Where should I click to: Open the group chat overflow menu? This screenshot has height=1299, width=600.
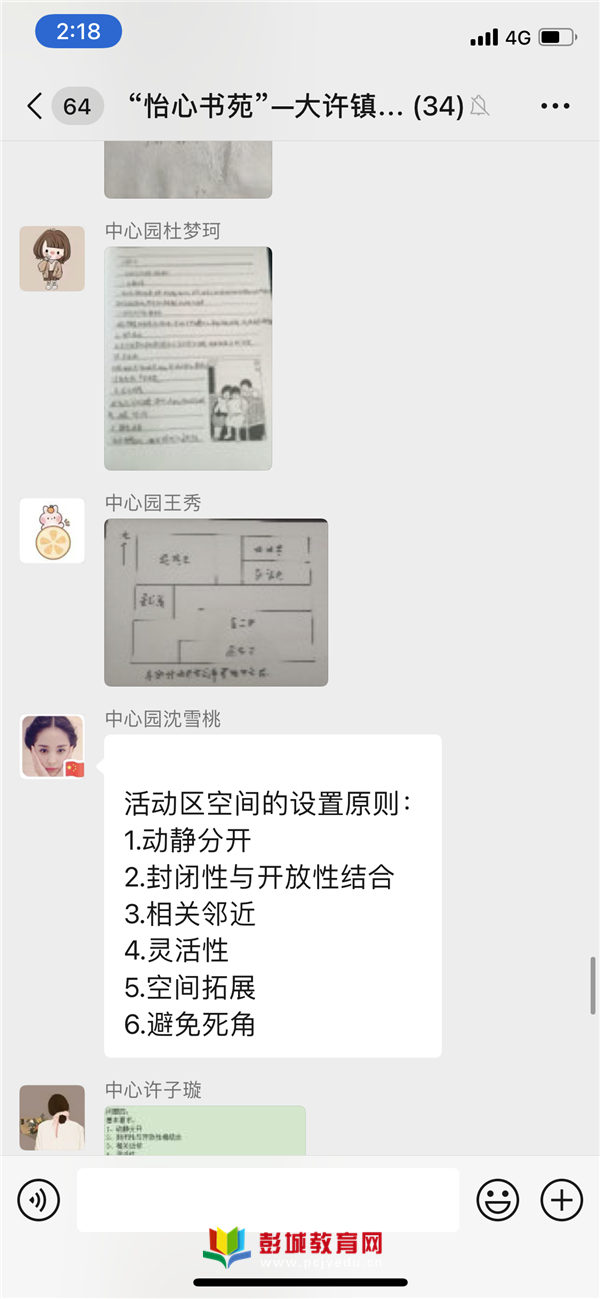coord(555,107)
